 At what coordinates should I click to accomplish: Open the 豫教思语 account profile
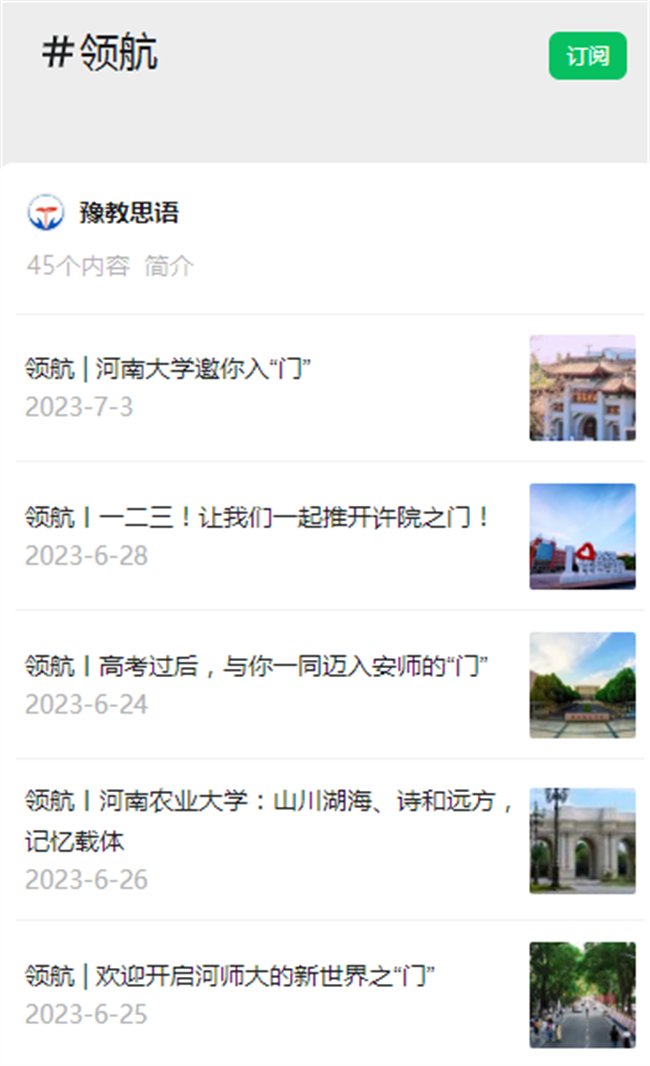128,213
